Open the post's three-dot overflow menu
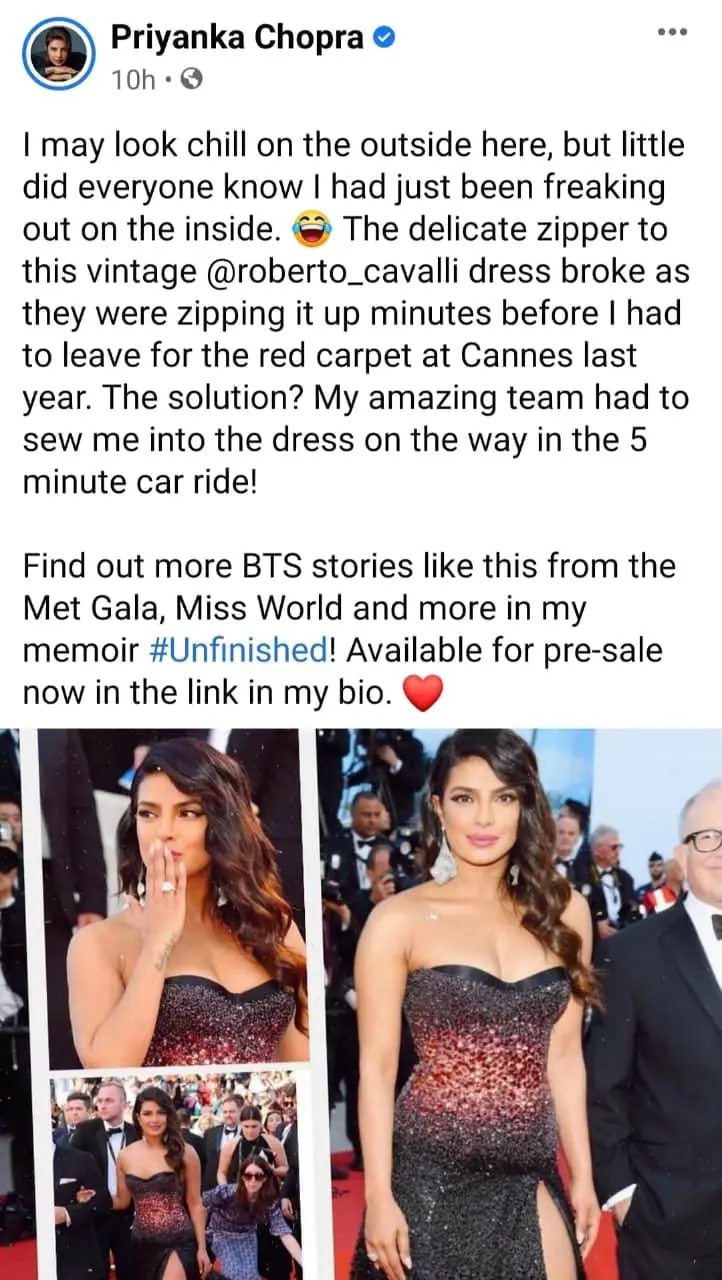Screen dimensions: 722x1280 pos(671,33)
